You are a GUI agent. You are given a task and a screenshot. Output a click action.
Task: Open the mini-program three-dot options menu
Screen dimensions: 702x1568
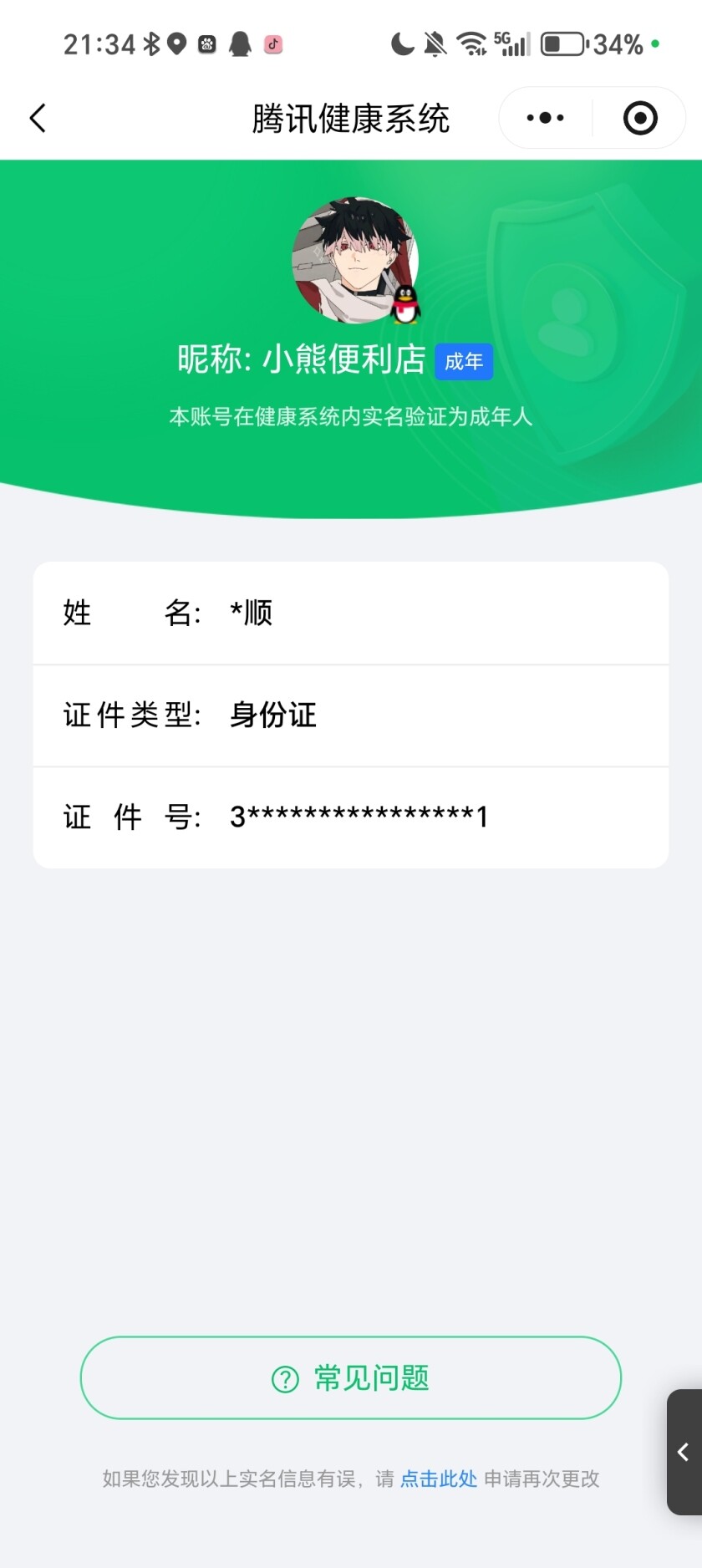[544, 118]
